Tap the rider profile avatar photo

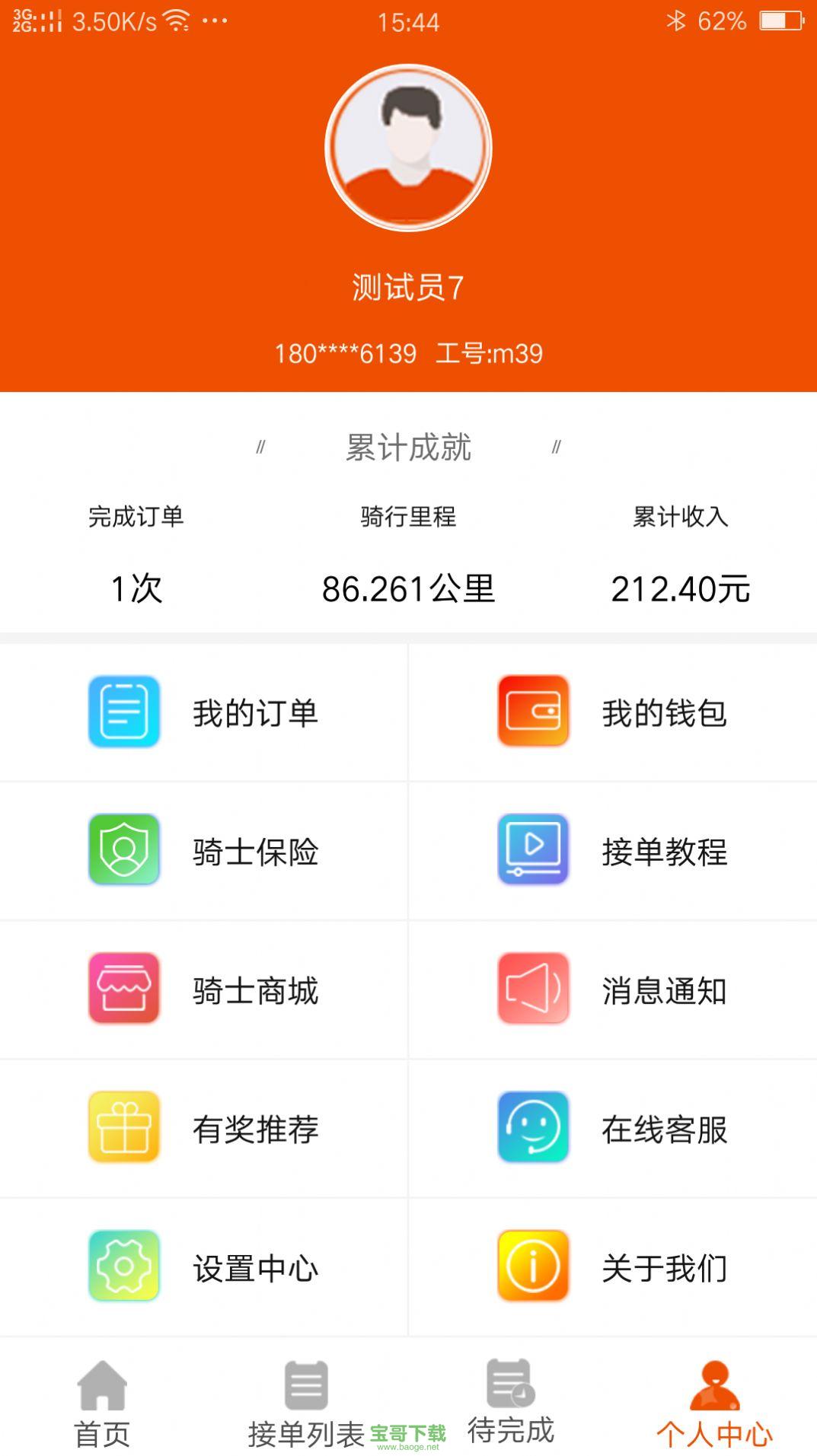[x=408, y=148]
